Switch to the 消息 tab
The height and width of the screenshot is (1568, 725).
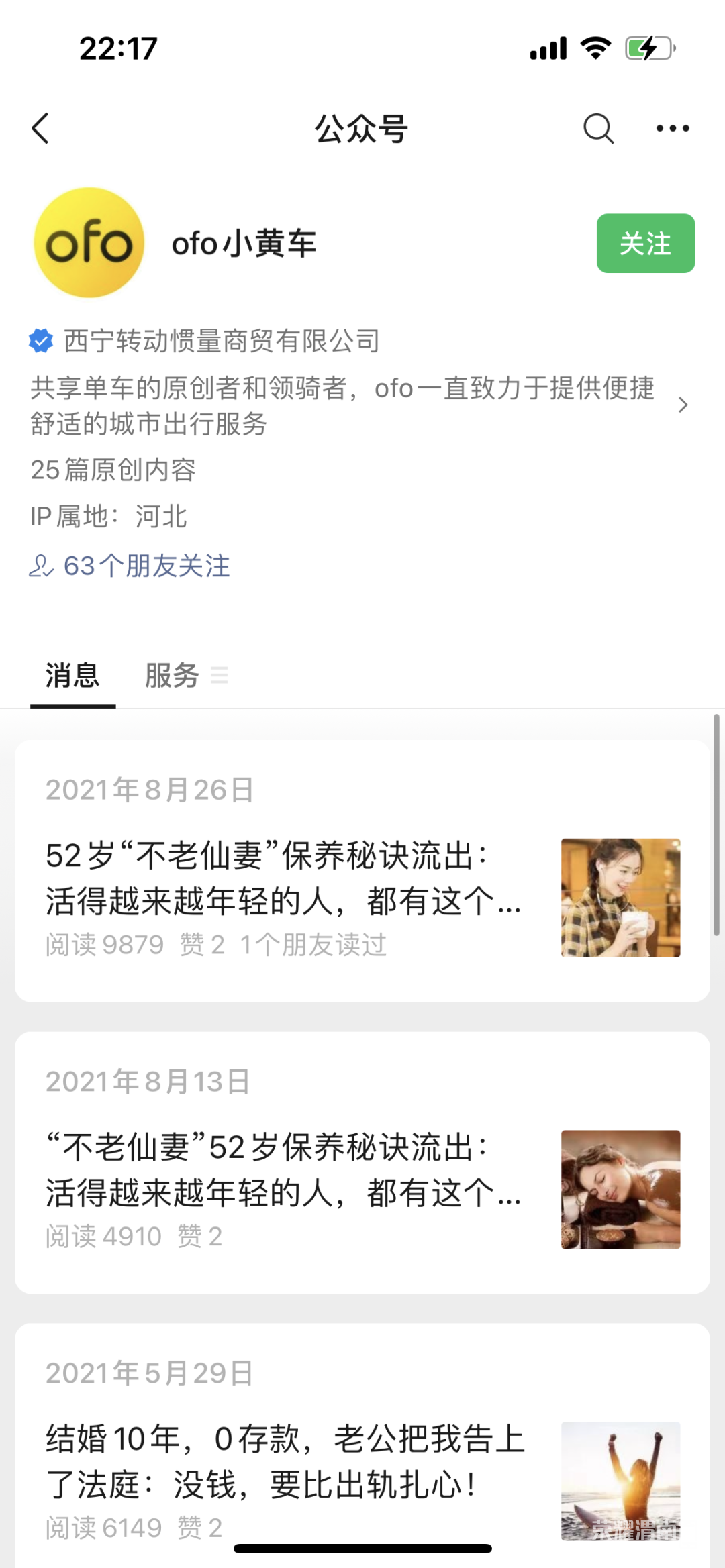pyautogui.click(x=72, y=675)
